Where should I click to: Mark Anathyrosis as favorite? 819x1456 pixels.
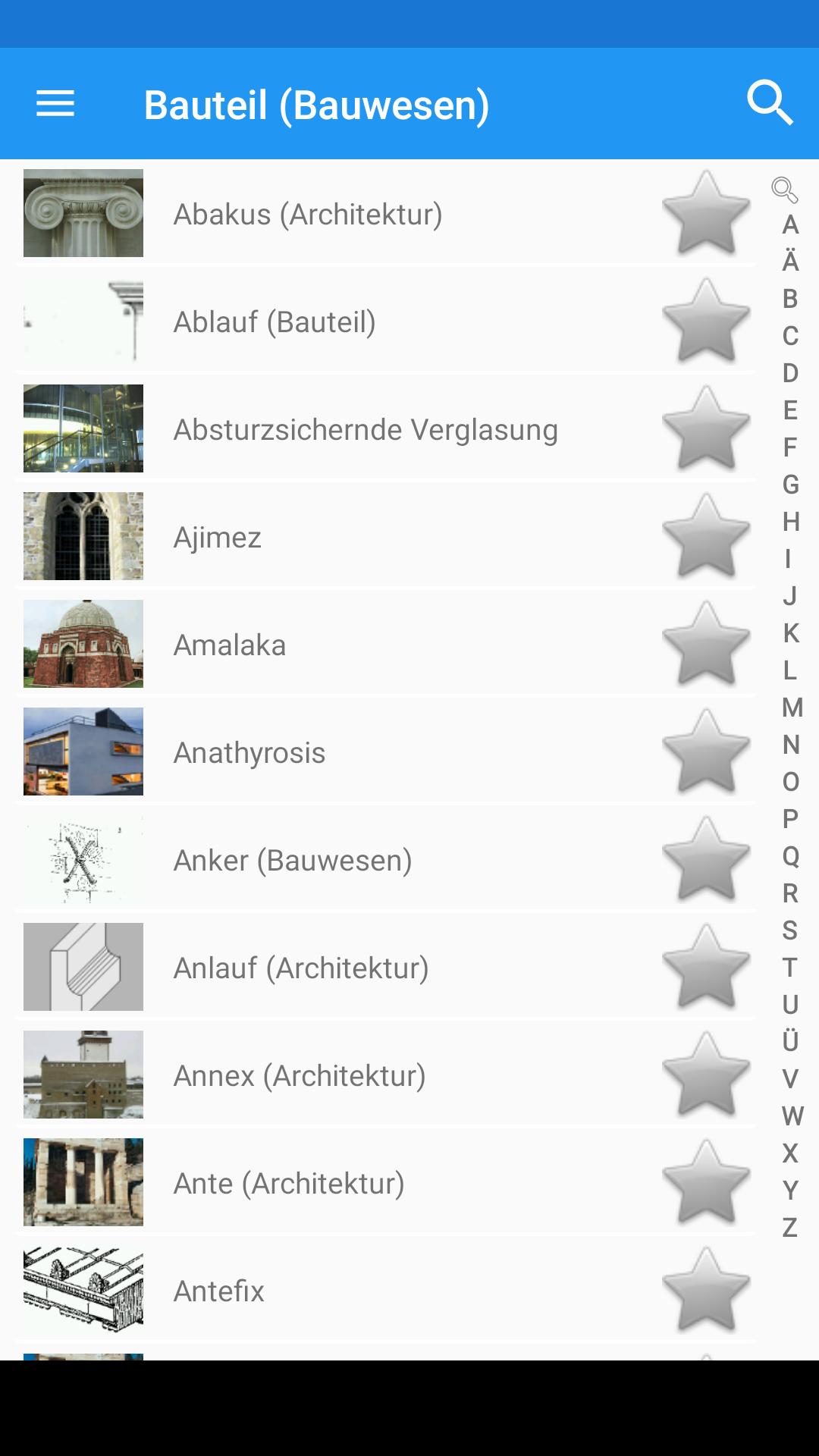coord(706,751)
